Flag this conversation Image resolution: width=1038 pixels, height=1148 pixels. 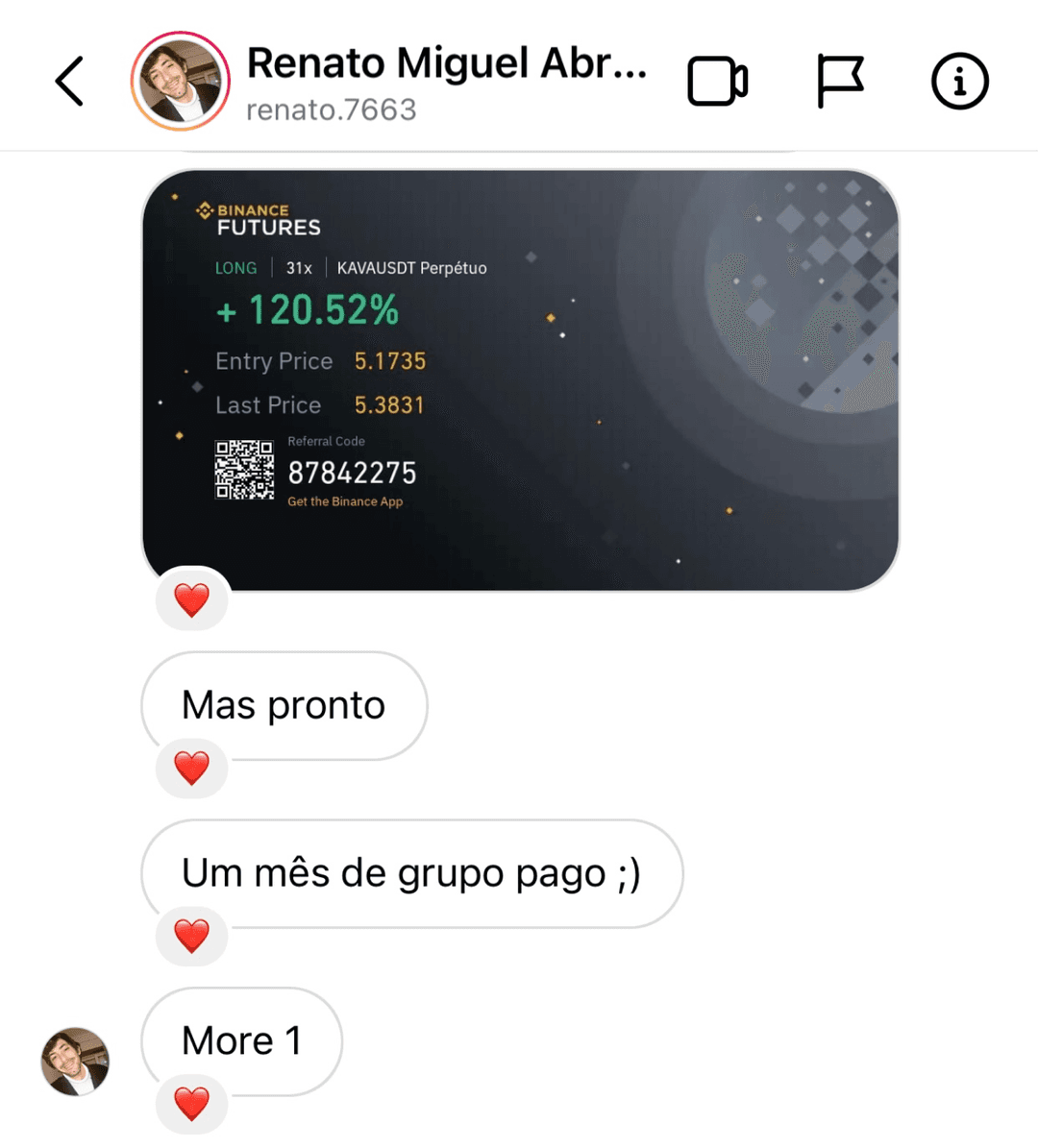coord(840,81)
